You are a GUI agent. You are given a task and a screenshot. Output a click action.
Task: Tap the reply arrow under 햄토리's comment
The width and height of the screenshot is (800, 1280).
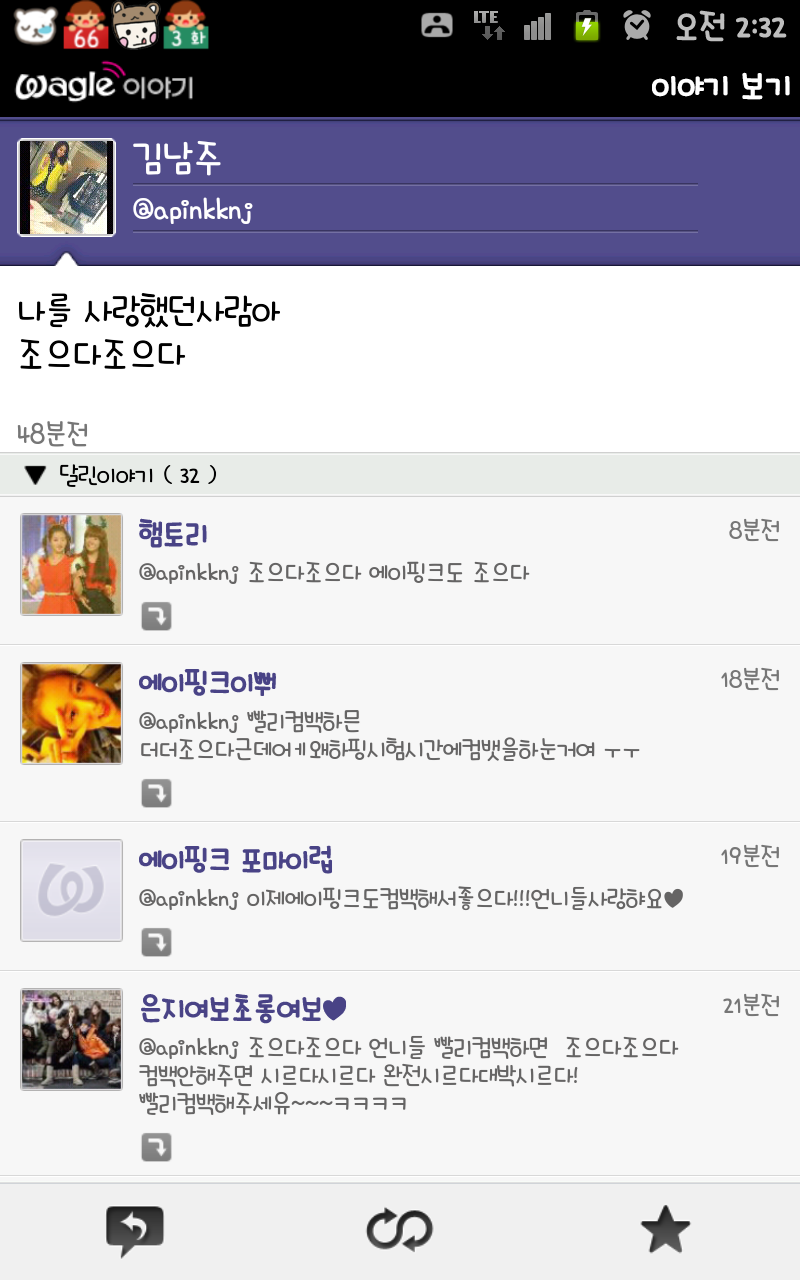point(156,616)
